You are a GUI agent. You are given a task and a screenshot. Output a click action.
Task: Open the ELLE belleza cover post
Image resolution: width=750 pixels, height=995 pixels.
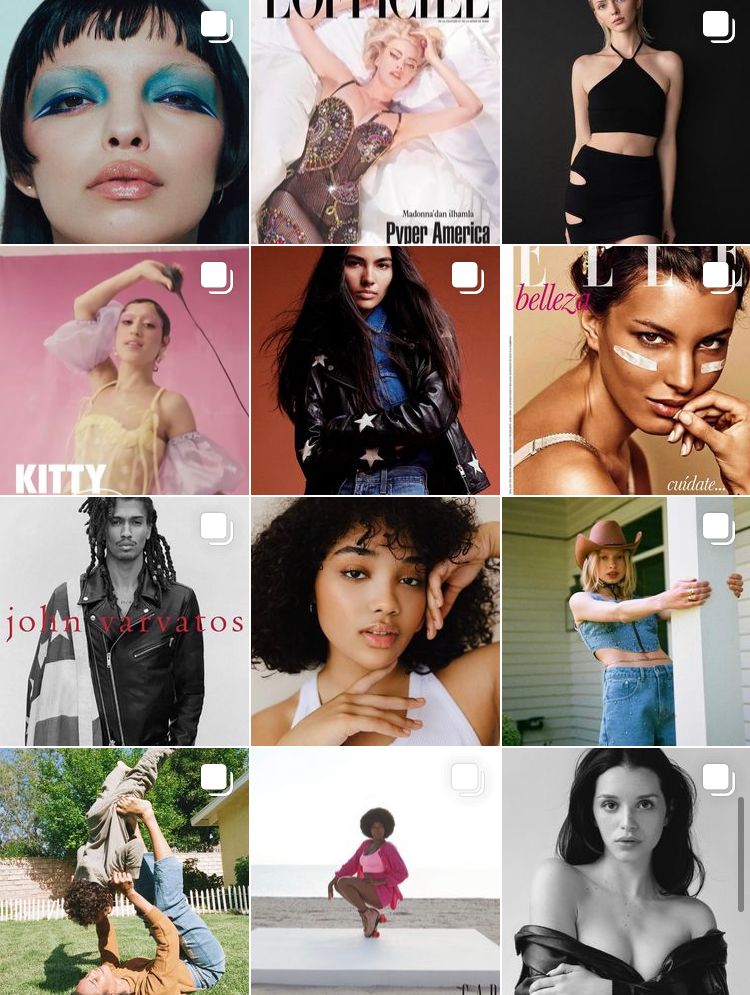tap(626, 371)
